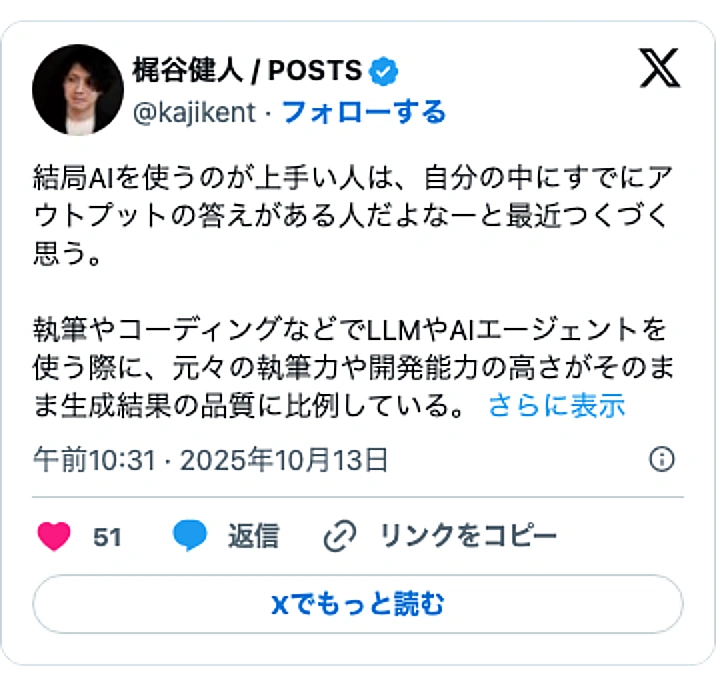This screenshot has width=716, height=686.
Task: Expand the post with さらに表示
Action: click(556, 405)
